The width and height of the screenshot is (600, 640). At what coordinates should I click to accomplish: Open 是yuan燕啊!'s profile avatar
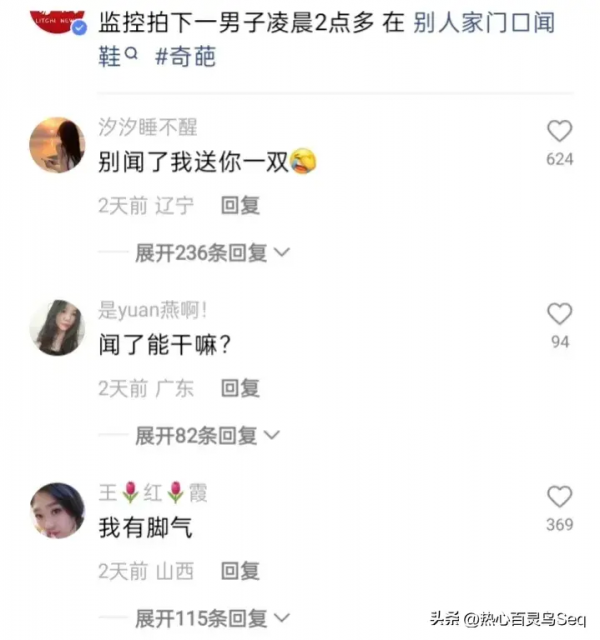click(57, 327)
